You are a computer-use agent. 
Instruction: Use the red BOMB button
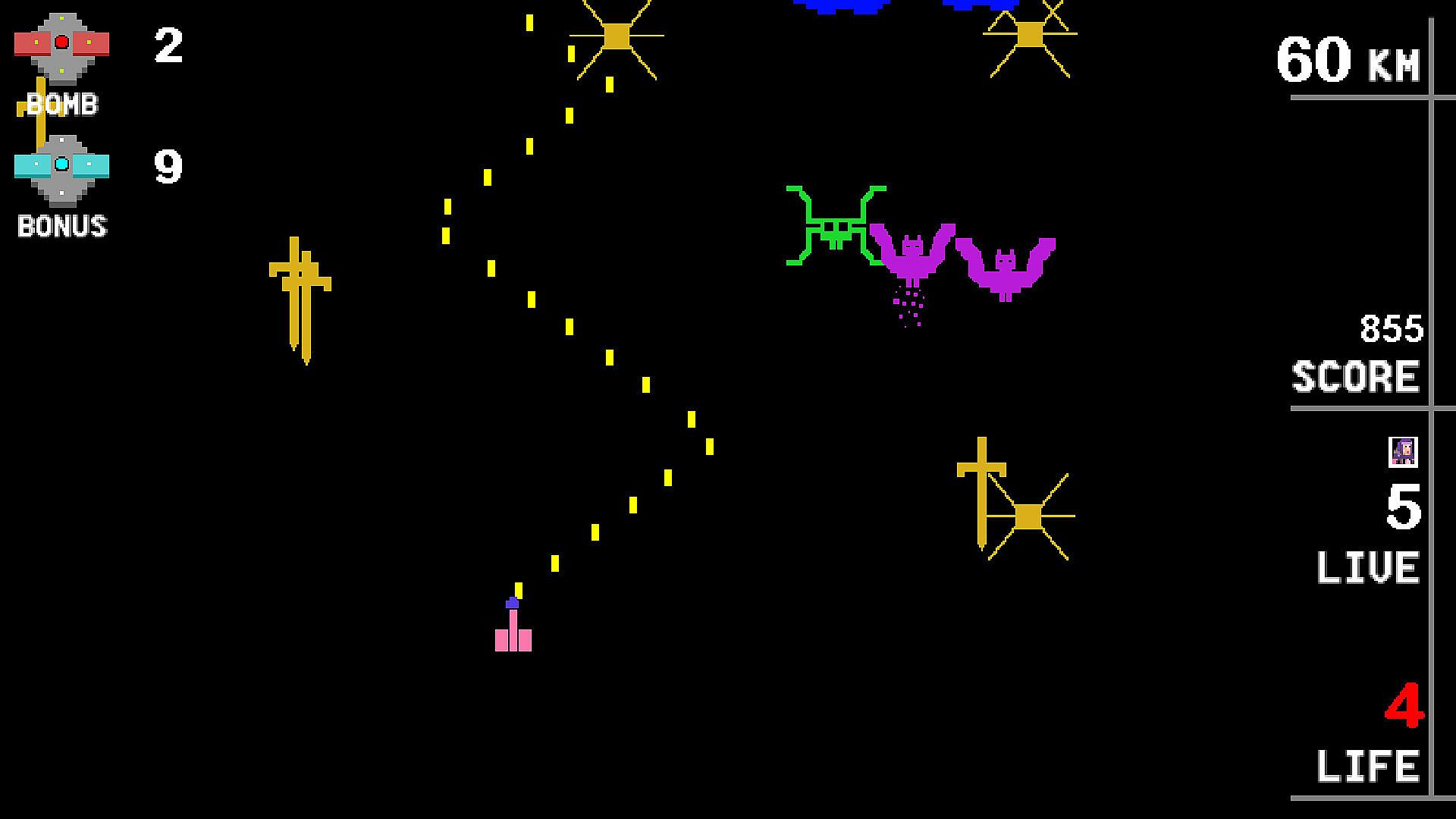(x=61, y=44)
